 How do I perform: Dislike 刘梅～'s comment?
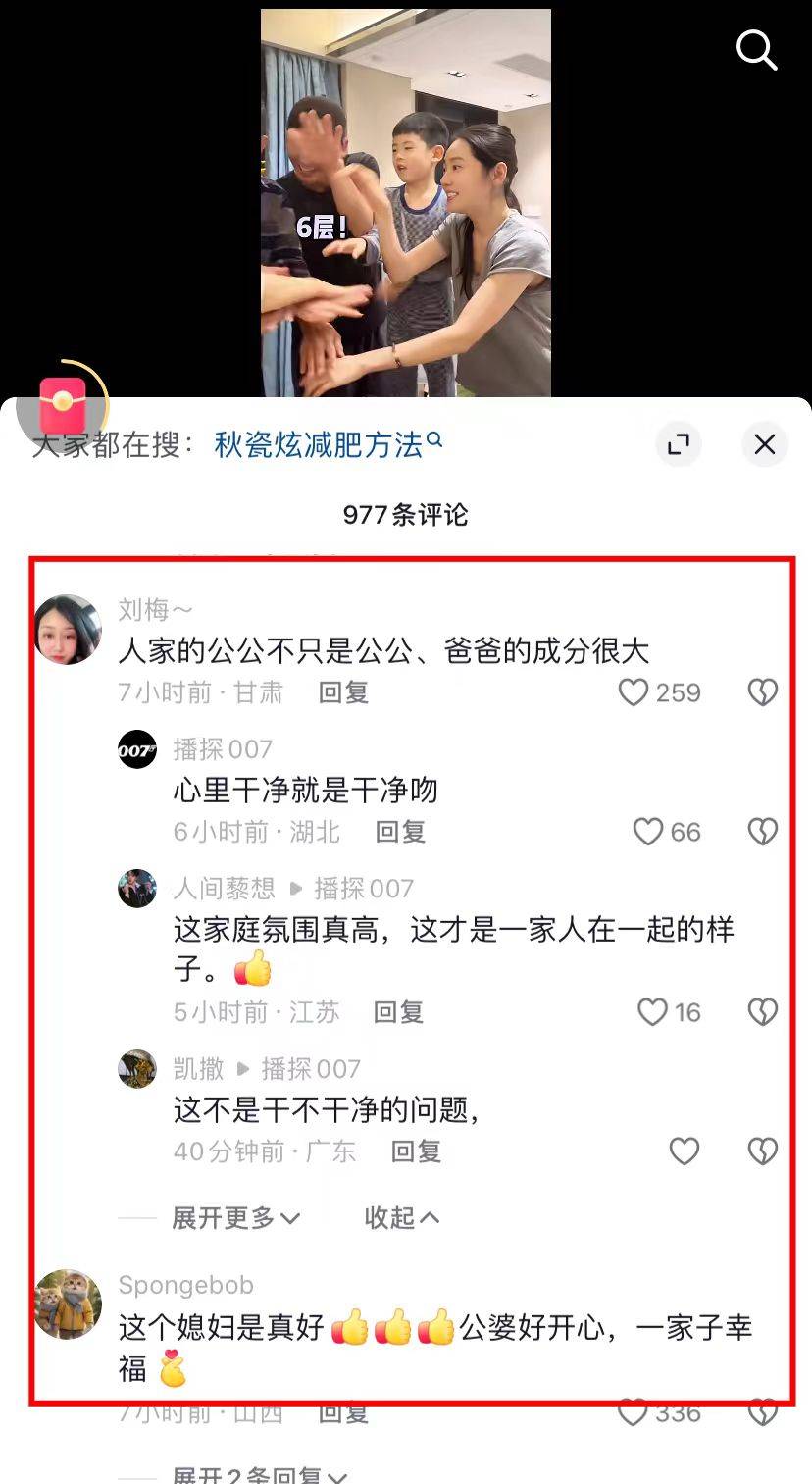(763, 692)
